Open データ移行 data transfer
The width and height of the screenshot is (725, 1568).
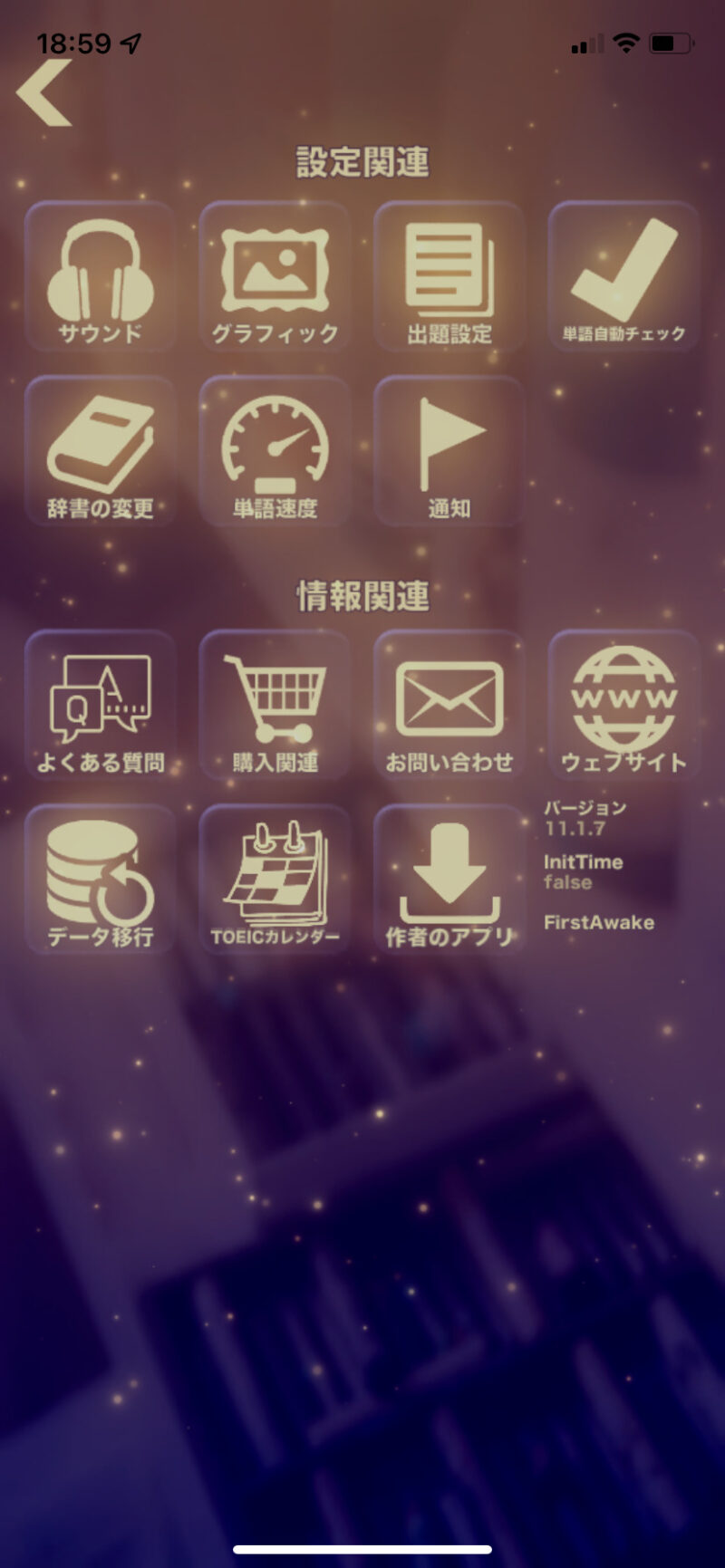tap(100, 880)
